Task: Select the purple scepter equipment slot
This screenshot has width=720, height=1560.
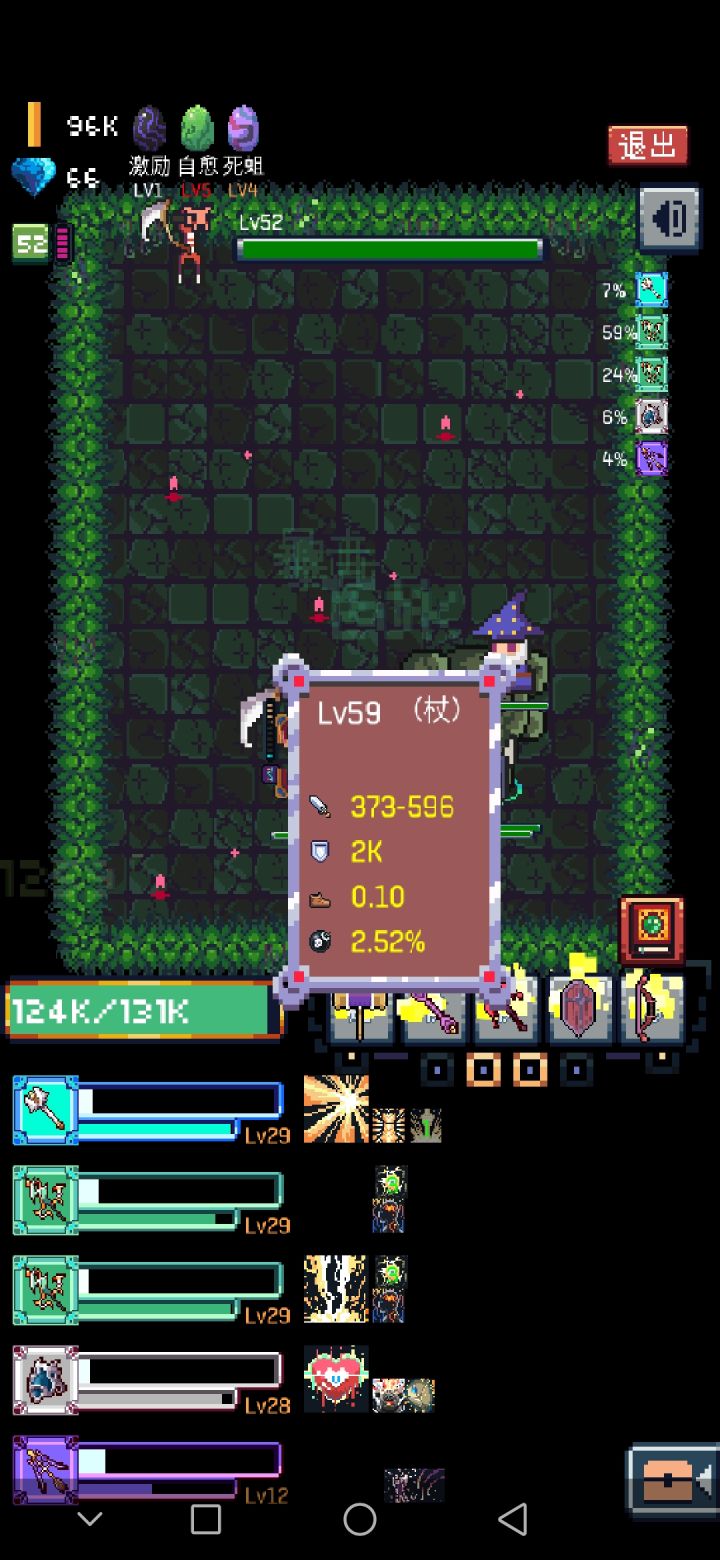Action: (x=432, y=1010)
